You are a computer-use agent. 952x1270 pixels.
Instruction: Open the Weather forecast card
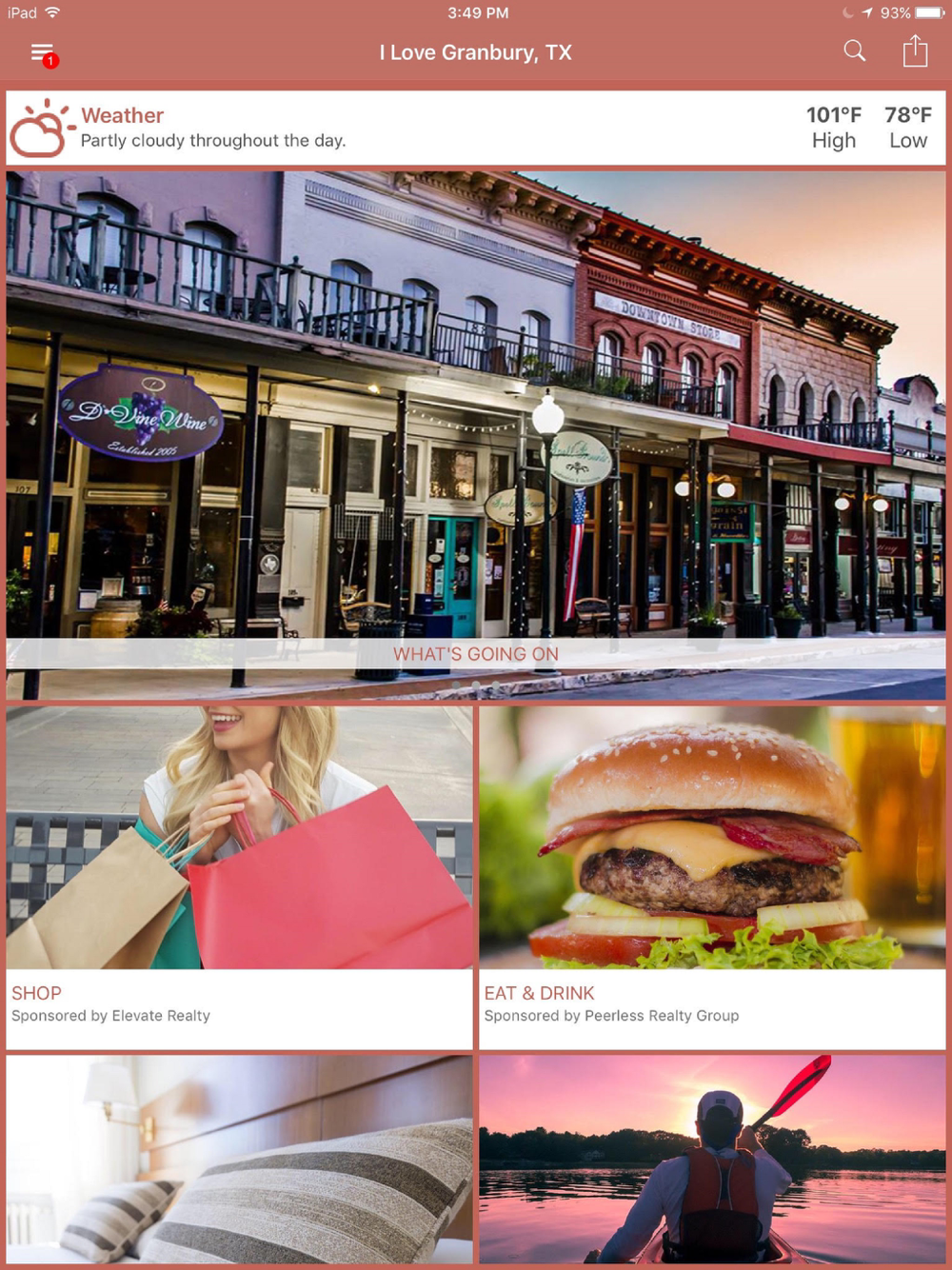(476, 128)
